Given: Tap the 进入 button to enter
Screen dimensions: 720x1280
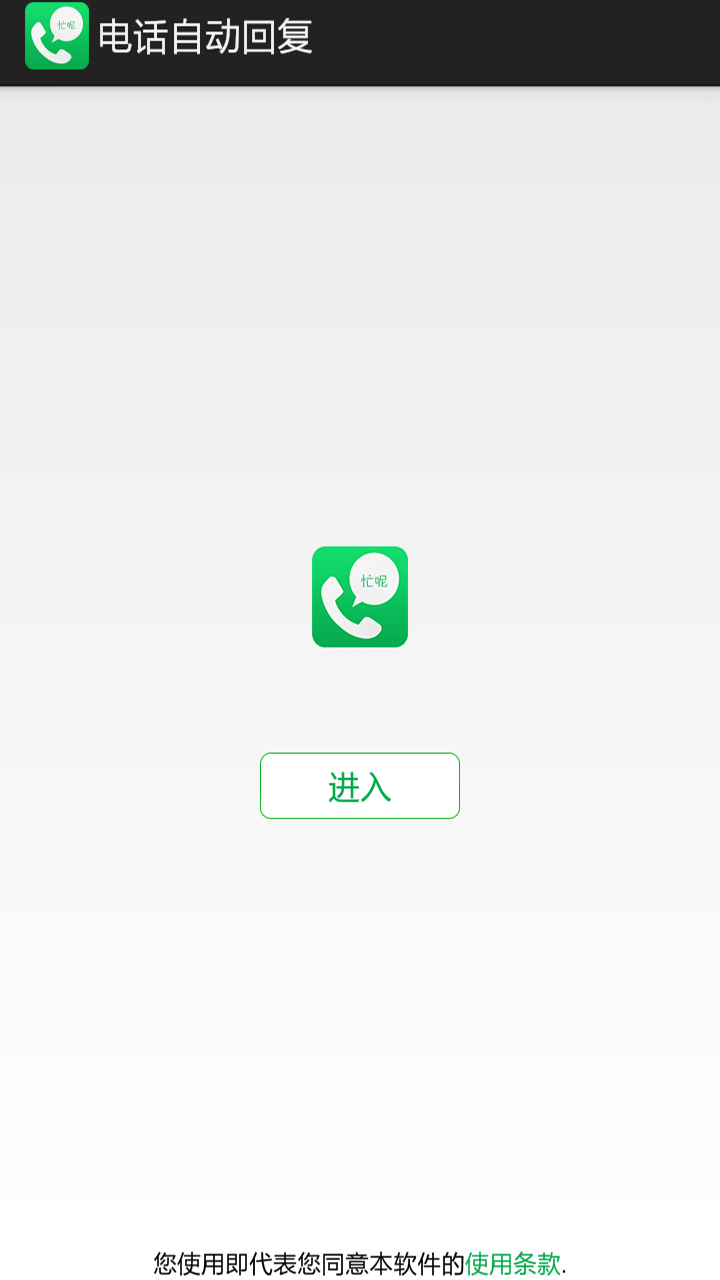Looking at the screenshot, I should [360, 786].
